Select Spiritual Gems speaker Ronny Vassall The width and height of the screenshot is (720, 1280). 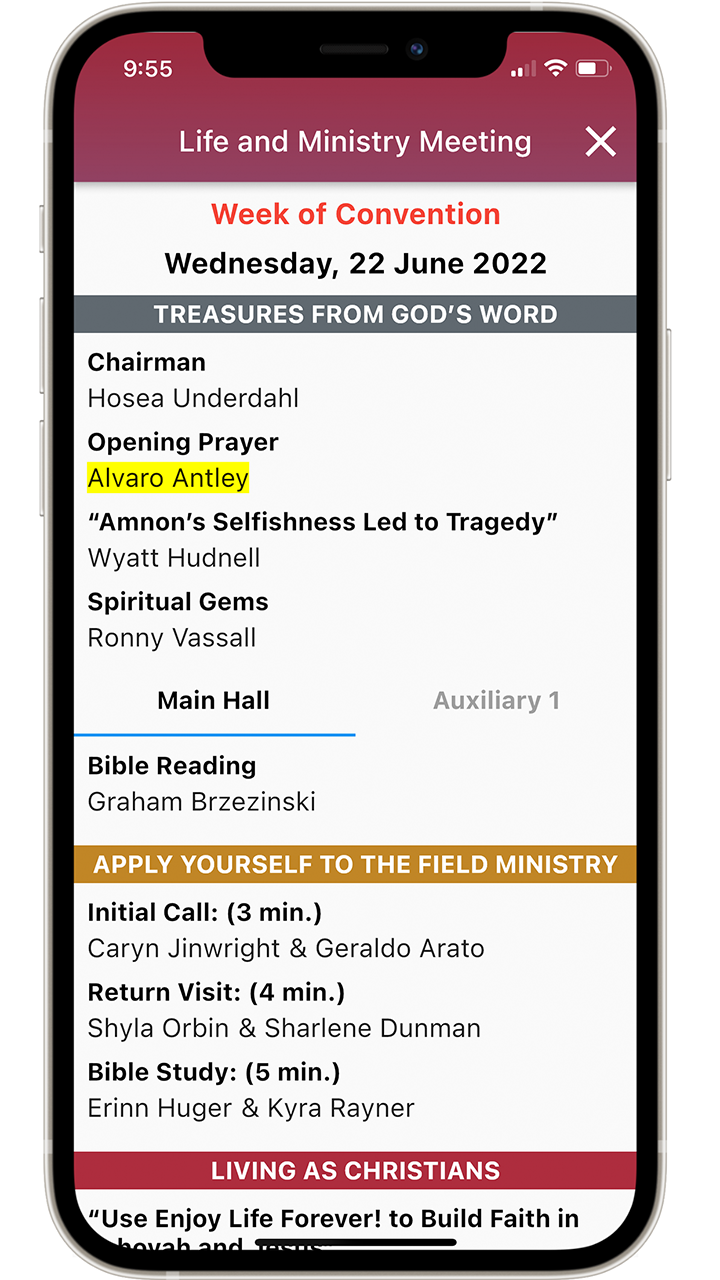click(x=172, y=637)
